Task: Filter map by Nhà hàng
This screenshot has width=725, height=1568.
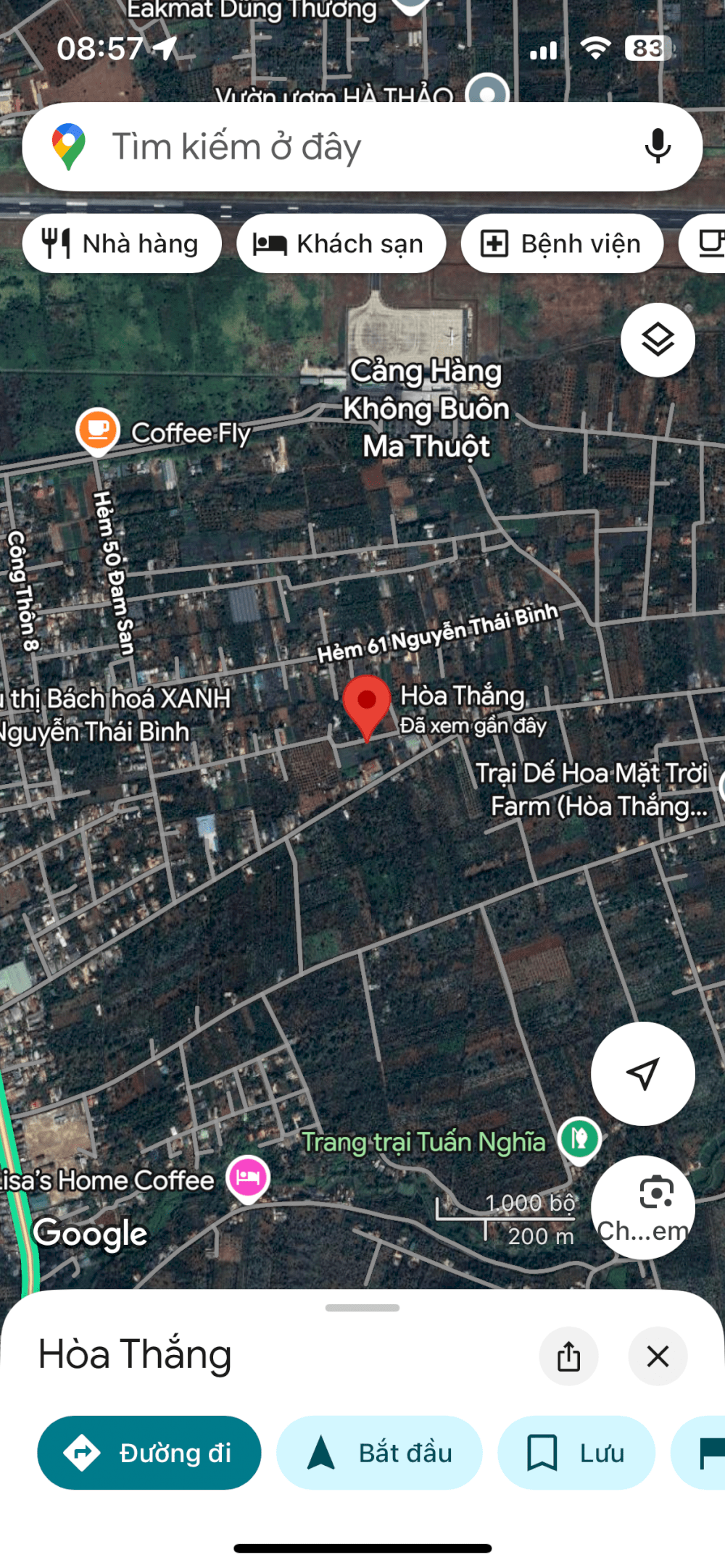Action: coord(122,243)
